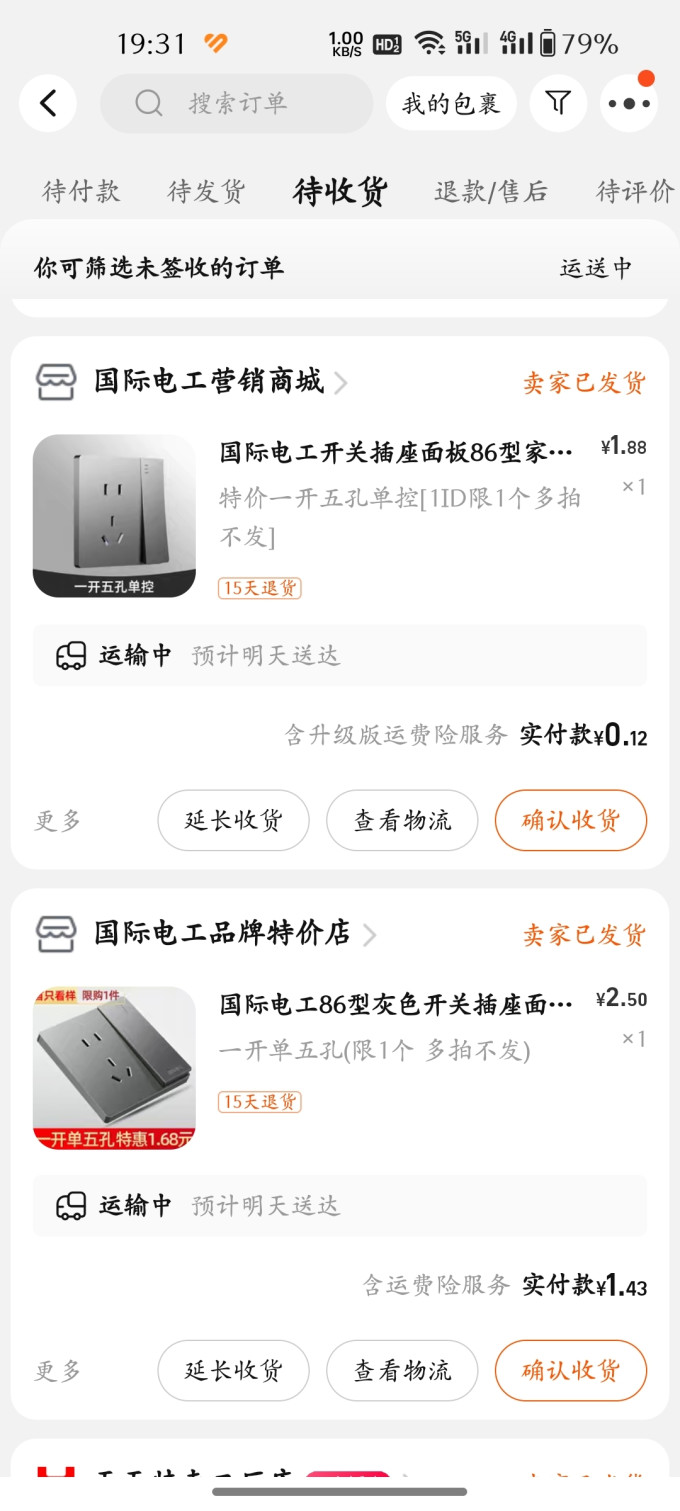Open the 搜索订单 search box
This screenshot has height=1511, width=680.
point(236,103)
